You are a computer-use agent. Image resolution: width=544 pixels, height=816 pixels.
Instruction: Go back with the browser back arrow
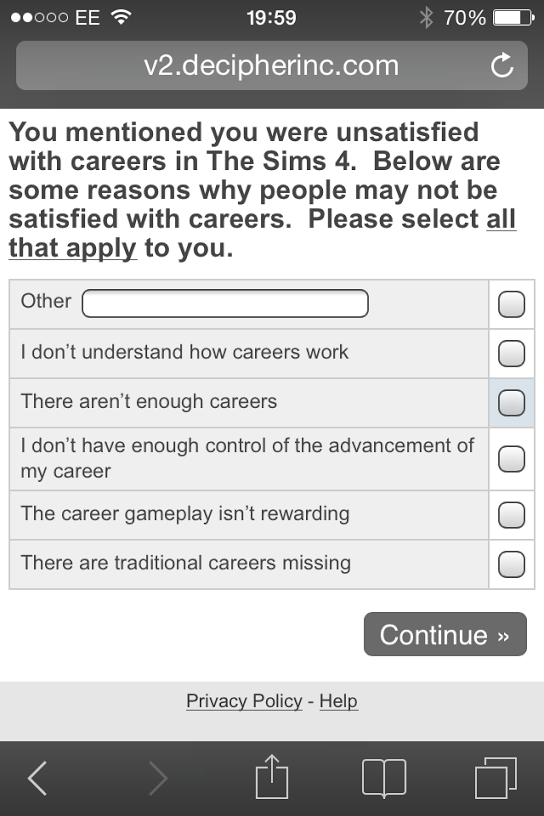click(x=37, y=778)
